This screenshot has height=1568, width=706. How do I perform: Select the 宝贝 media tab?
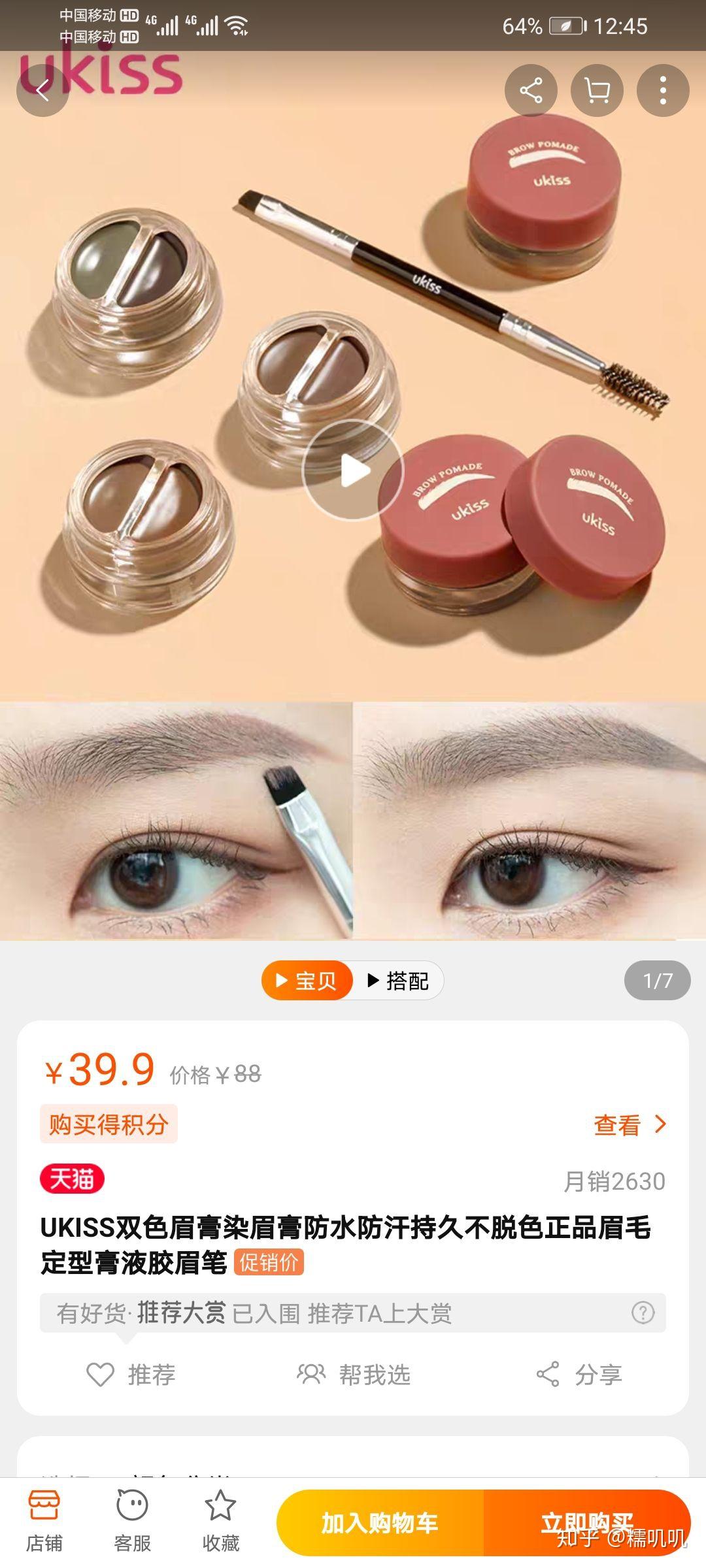click(x=307, y=981)
